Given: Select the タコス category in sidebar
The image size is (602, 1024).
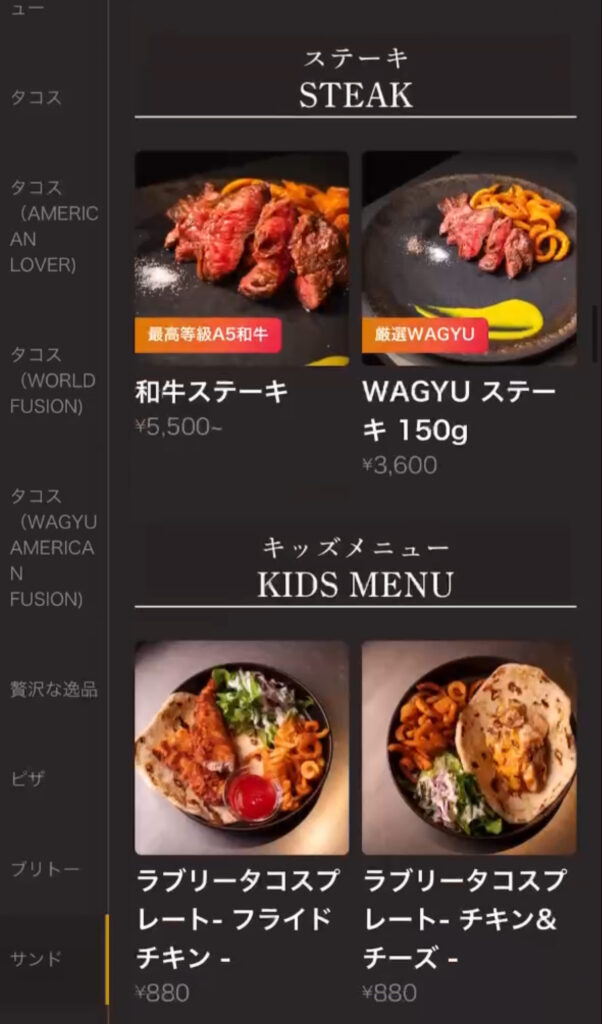Looking at the screenshot, I should click(x=36, y=98).
